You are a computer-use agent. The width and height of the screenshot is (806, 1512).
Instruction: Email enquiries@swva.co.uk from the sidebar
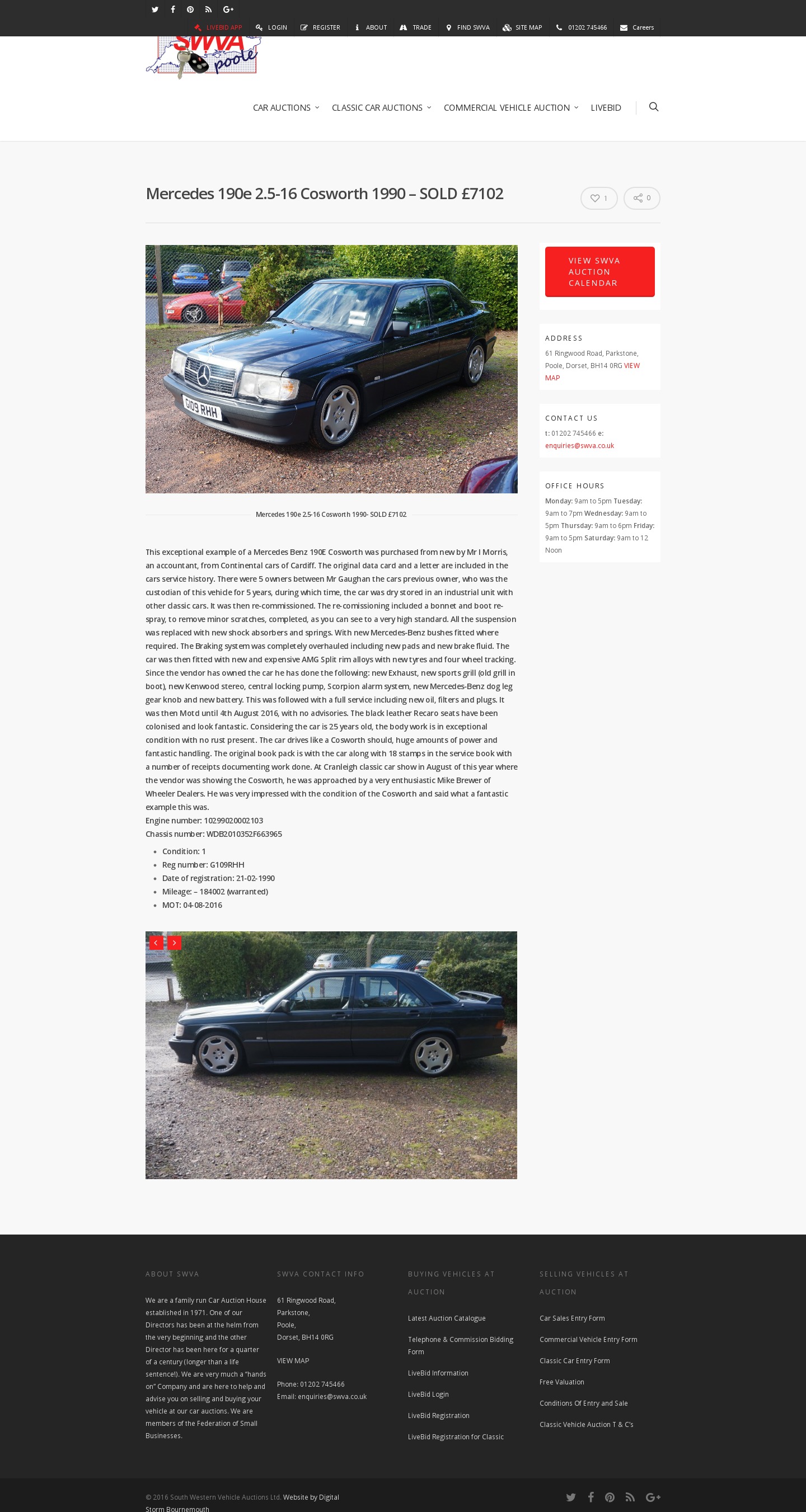coord(579,446)
